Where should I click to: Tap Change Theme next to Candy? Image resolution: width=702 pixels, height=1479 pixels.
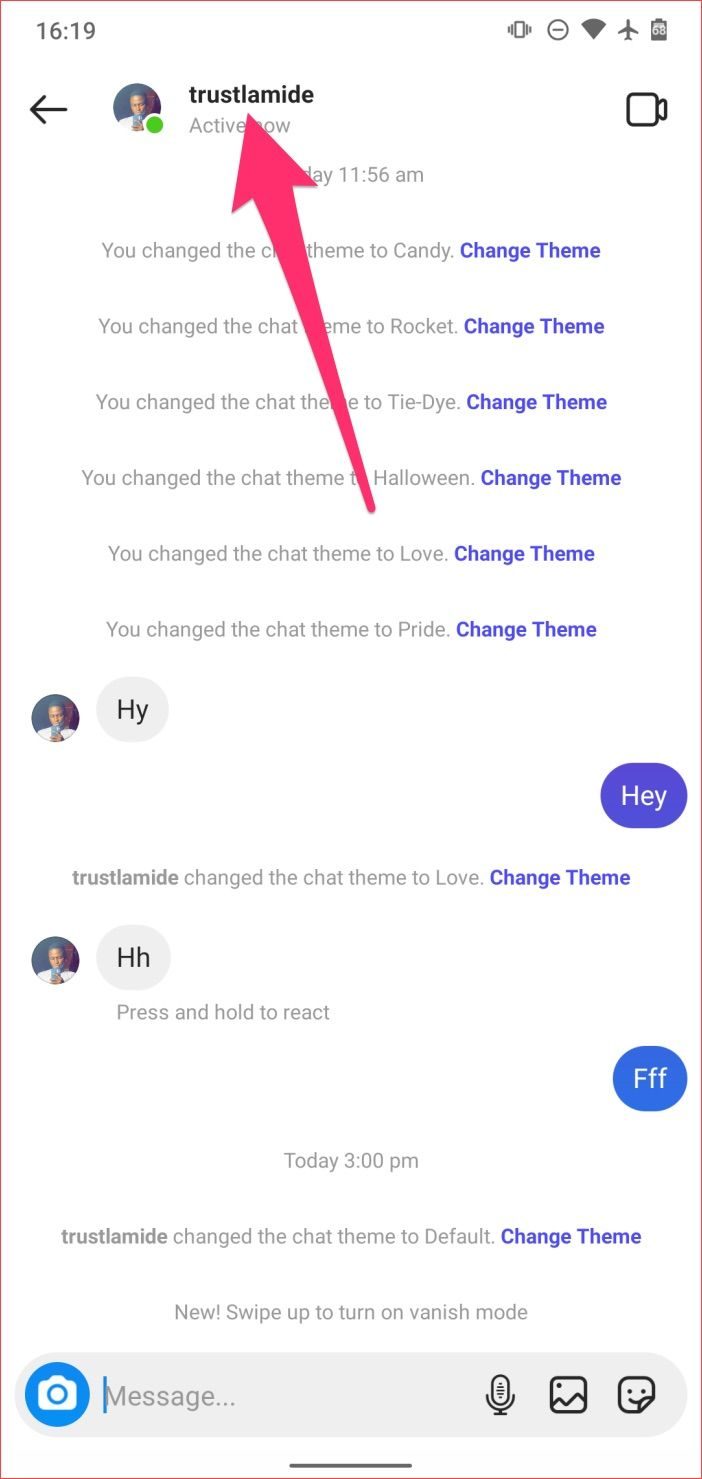coord(530,250)
